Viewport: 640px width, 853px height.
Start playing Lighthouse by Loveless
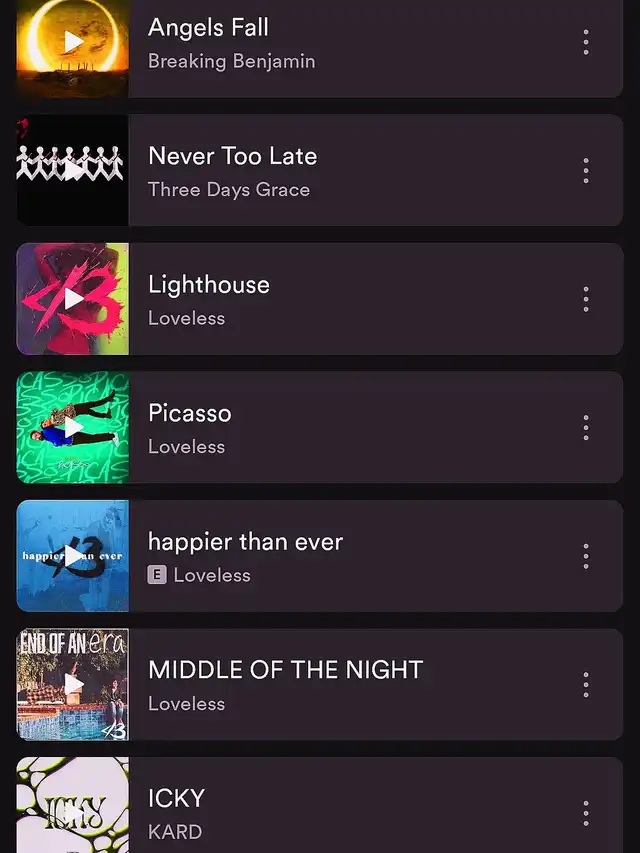pyautogui.click(x=73, y=299)
